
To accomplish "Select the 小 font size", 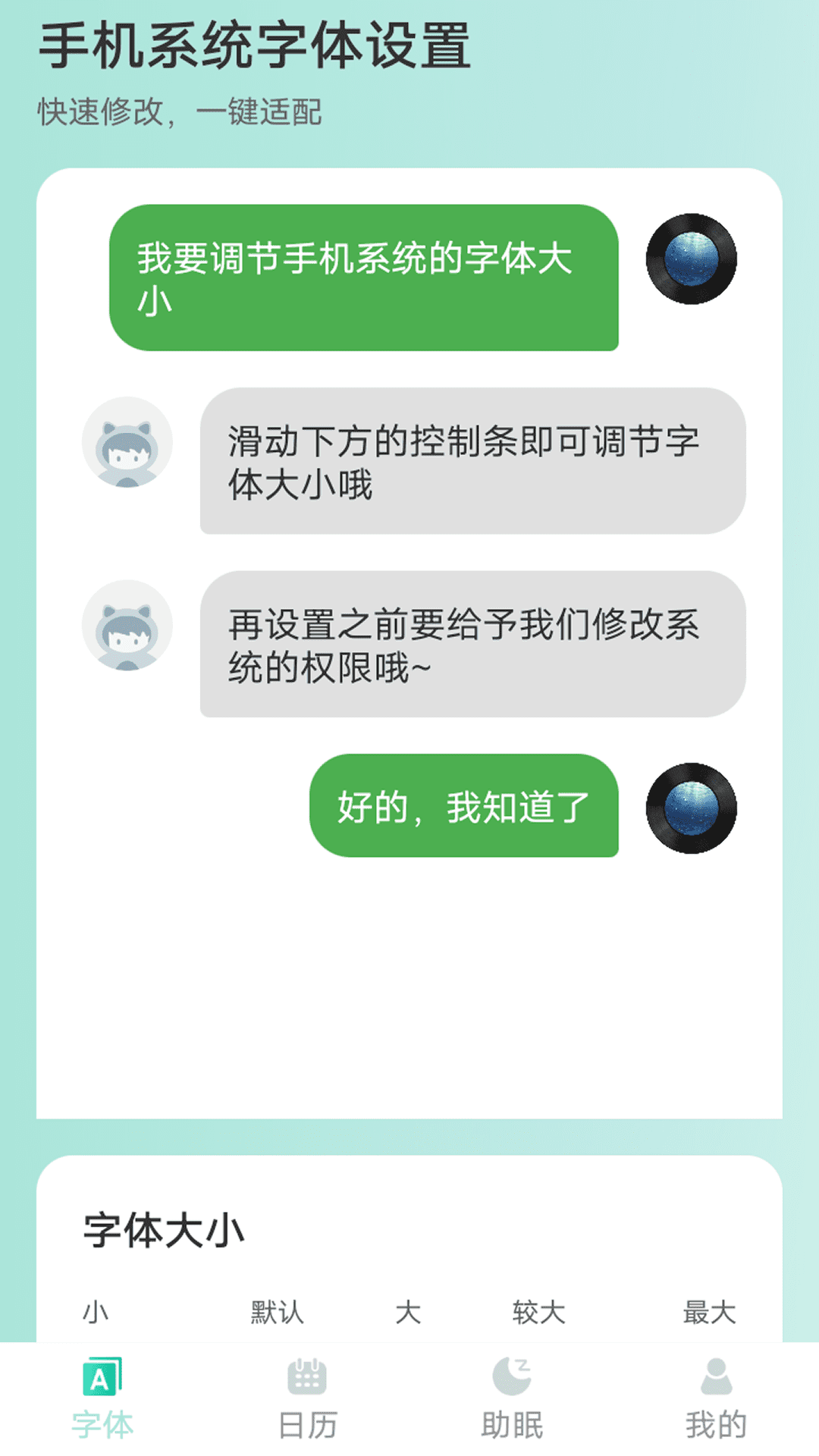I will [x=96, y=1312].
